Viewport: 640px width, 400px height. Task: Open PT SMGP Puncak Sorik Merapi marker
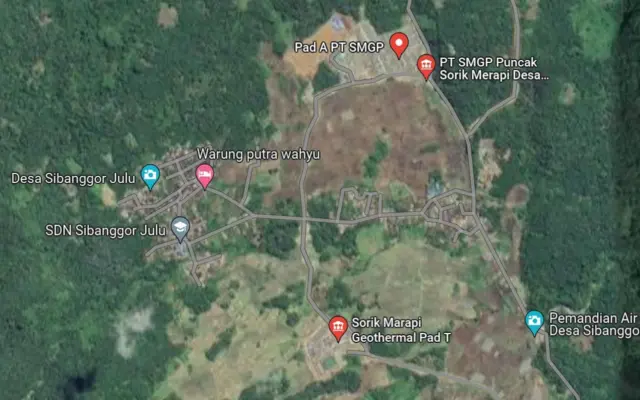pyautogui.click(x=426, y=66)
